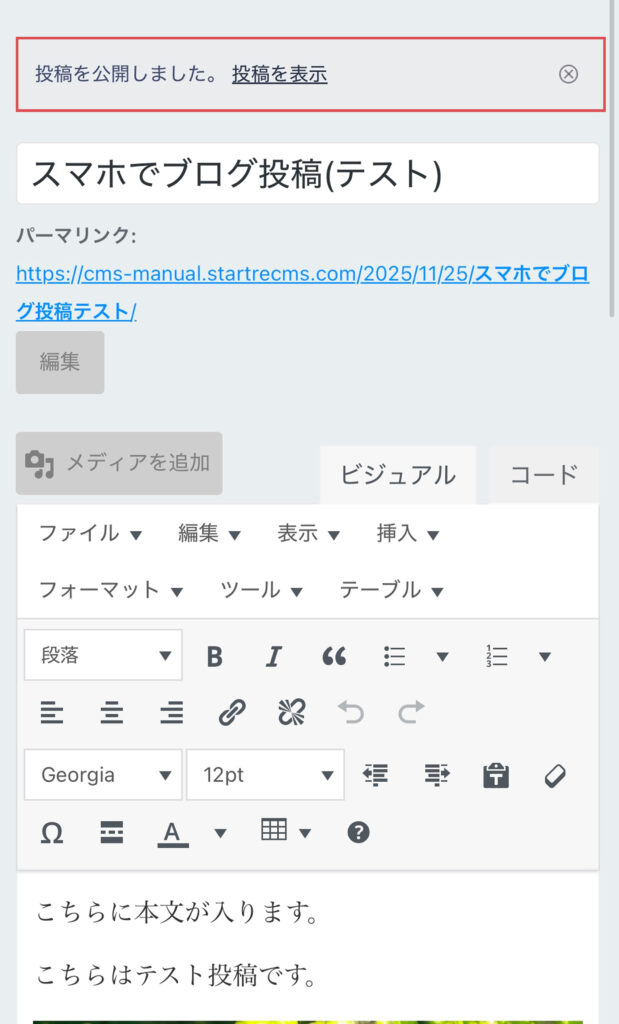The height and width of the screenshot is (1024, 619).
Task: Tap the 編集 permalink button
Action: pyautogui.click(x=60, y=362)
